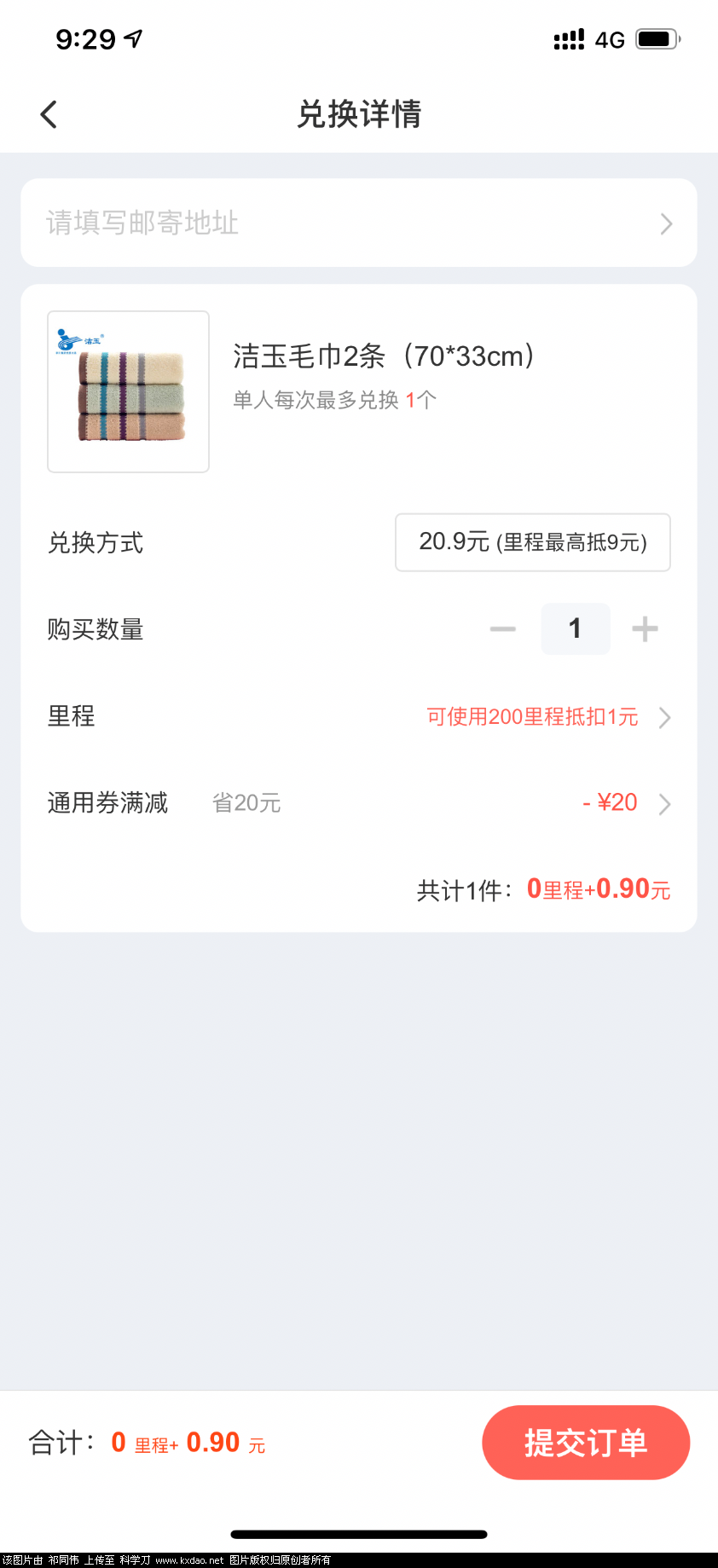The height and width of the screenshot is (1568, 718).
Task: Tap 提交订单 to submit the order
Action: coord(586,1443)
